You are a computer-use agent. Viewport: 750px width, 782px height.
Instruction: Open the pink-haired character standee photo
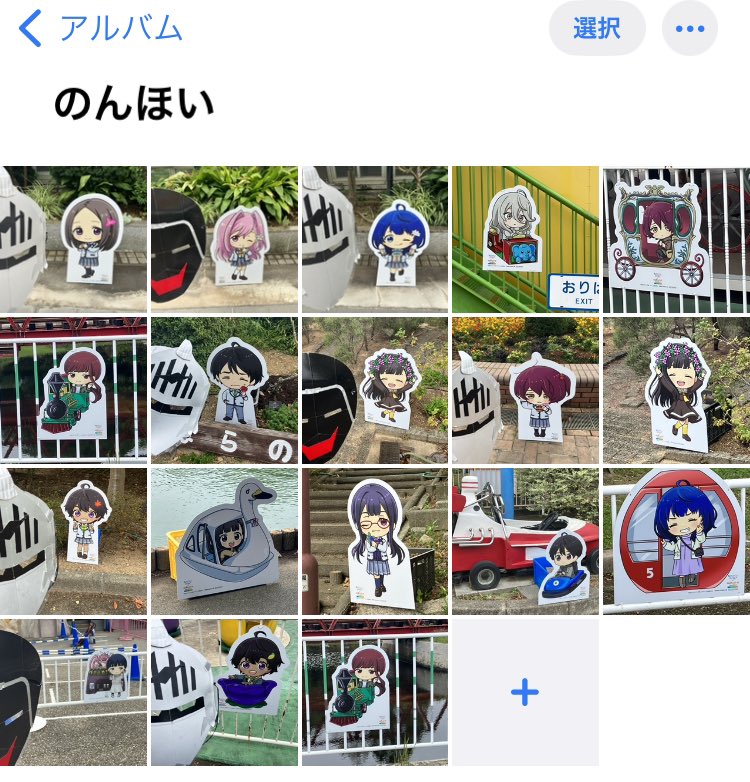coord(224,239)
